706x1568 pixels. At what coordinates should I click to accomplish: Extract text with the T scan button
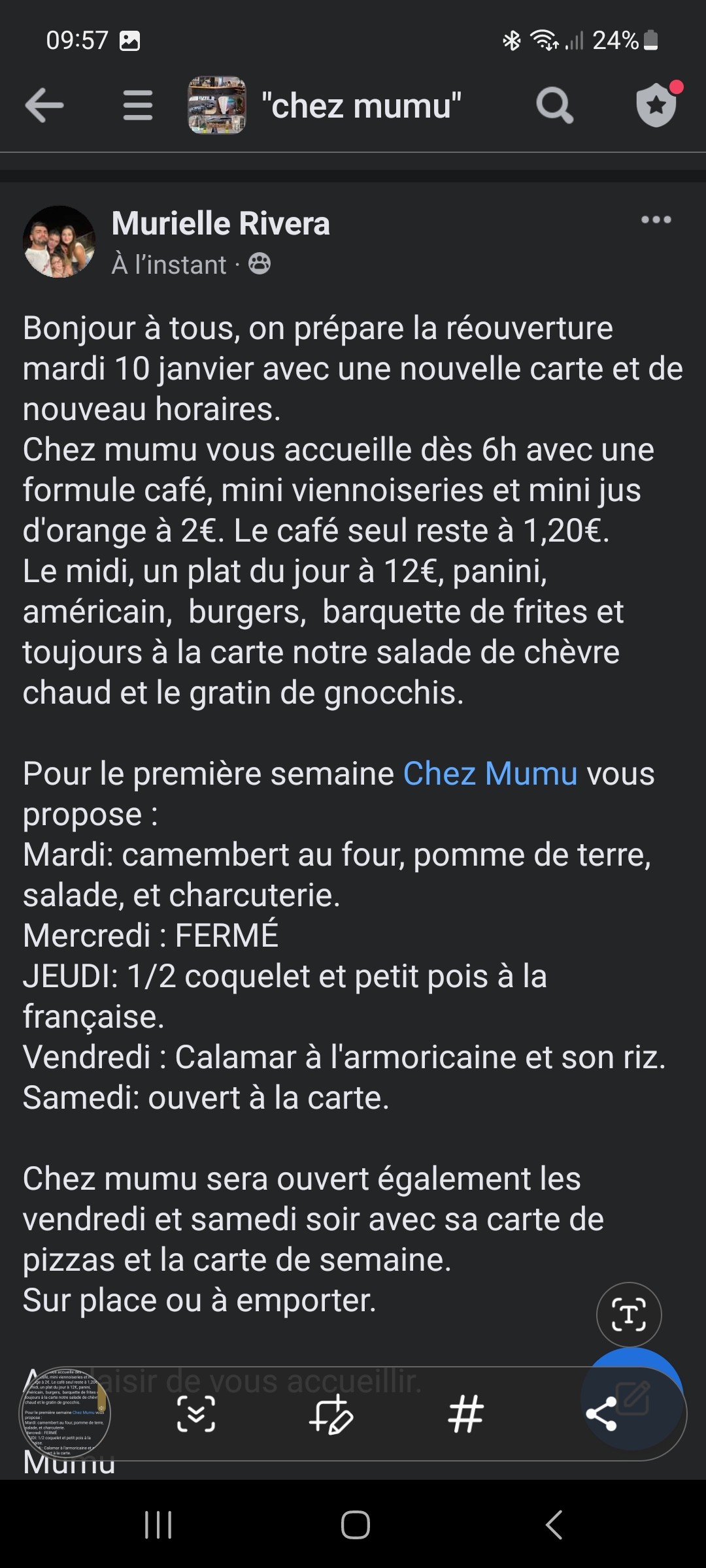(629, 1315)
